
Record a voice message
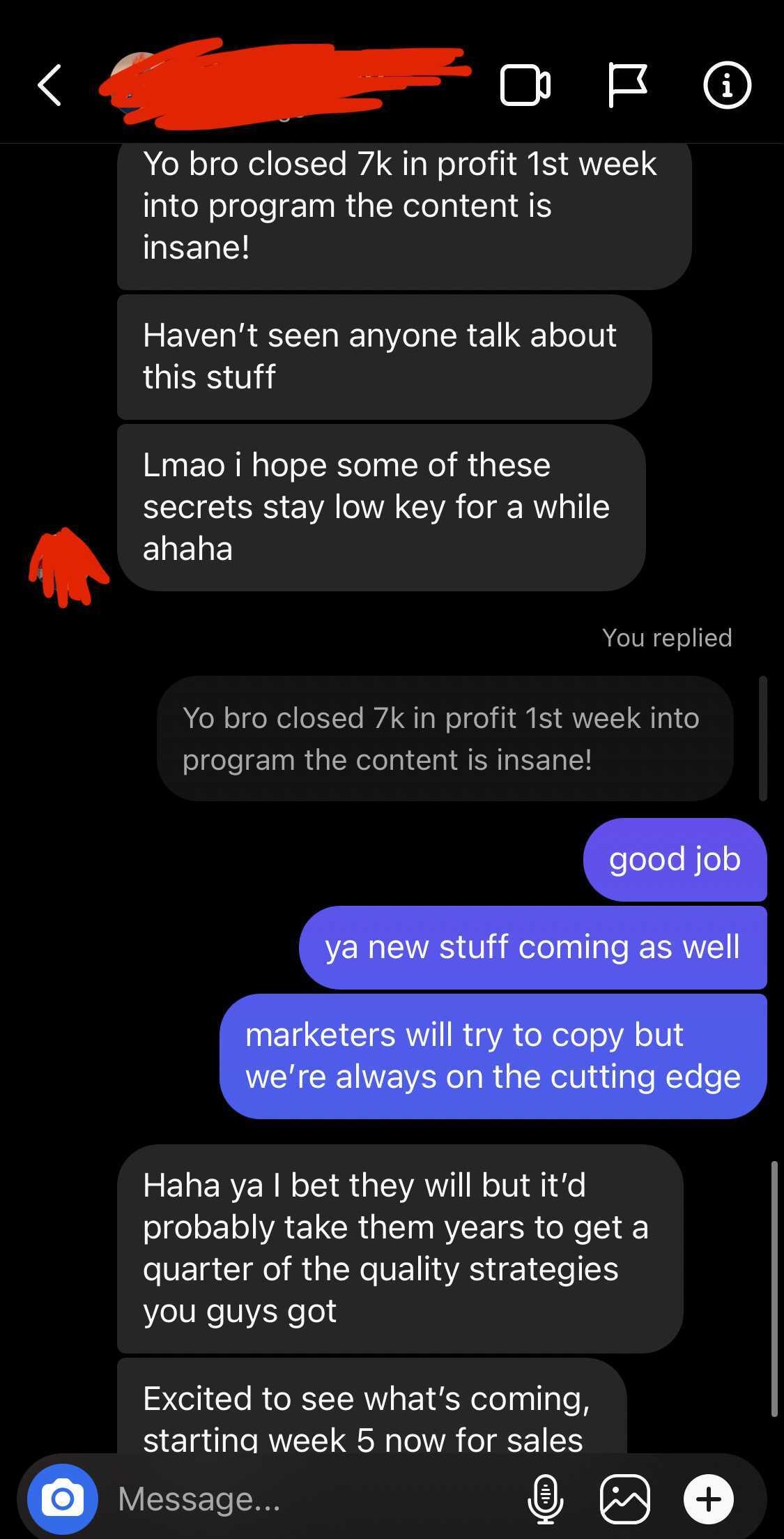coord(545,1499)
